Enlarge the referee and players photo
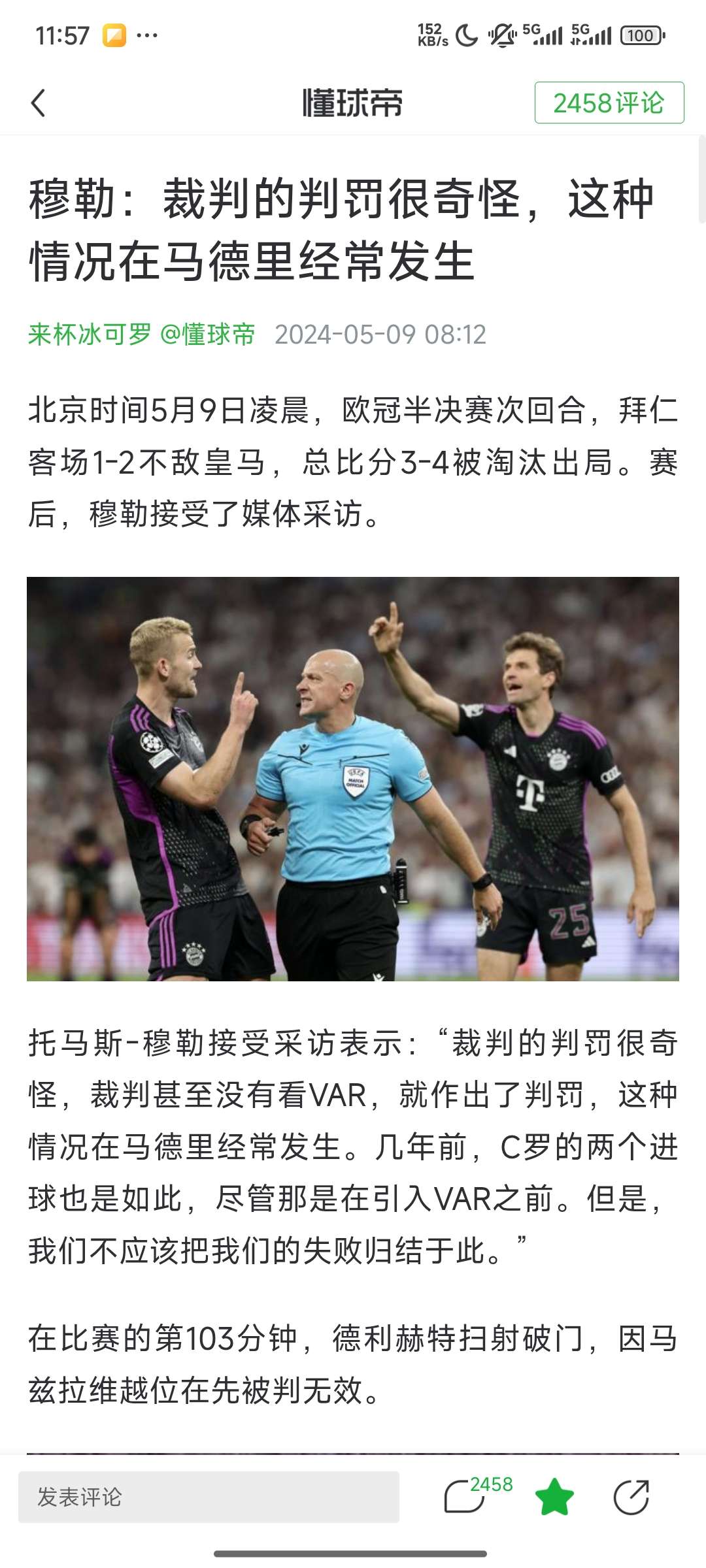The height and width of the screenshot is (1568, 706). point(353,778)
